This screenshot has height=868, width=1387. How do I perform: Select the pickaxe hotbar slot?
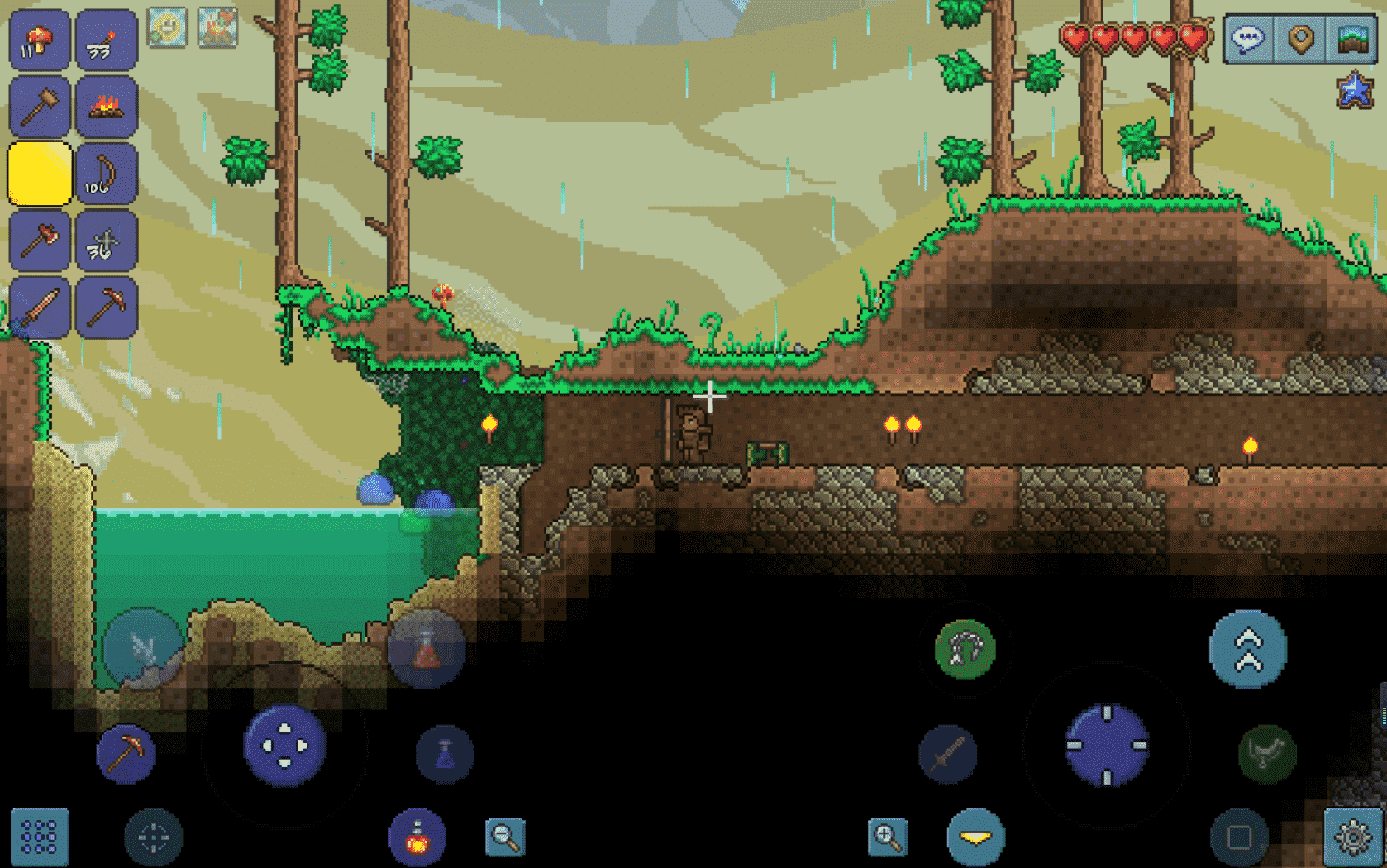pyautogui.click(x=106, y=308)
